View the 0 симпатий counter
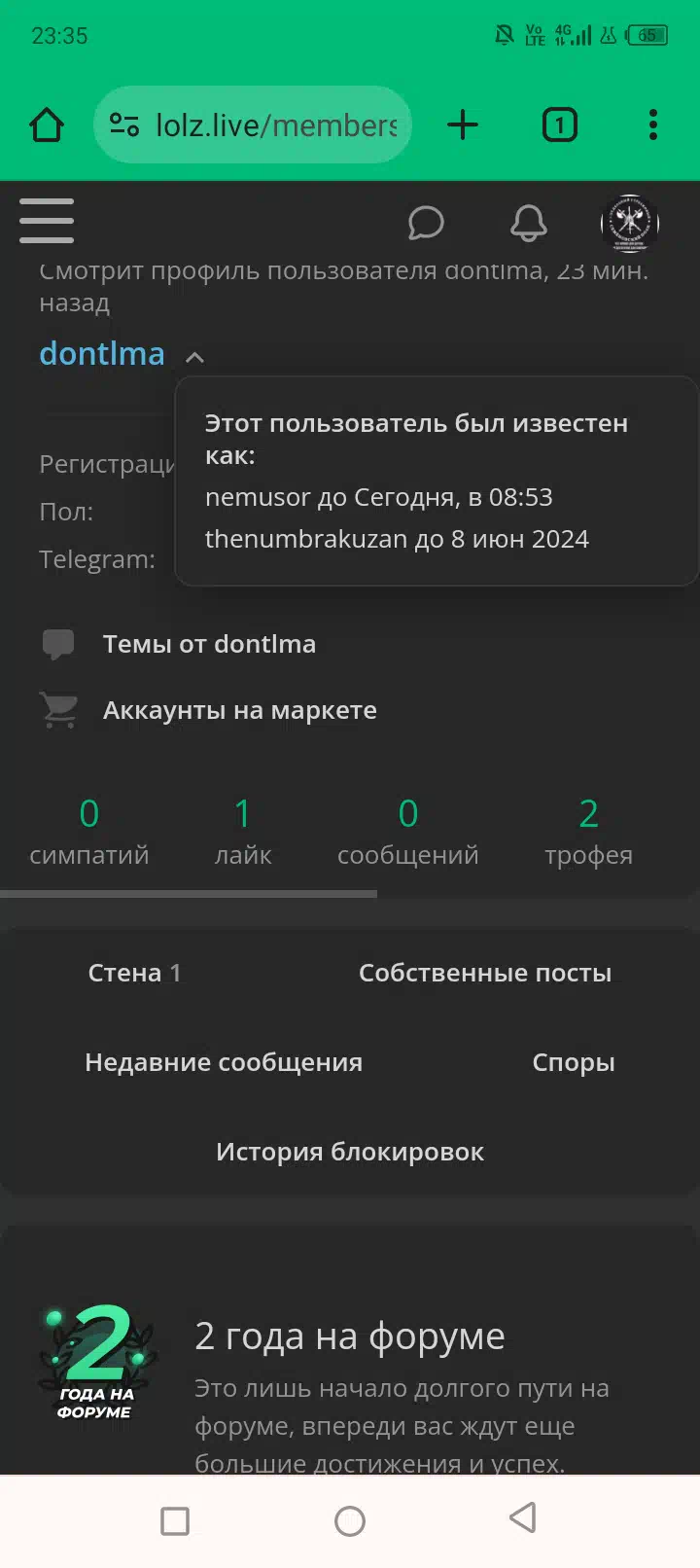The image size is (700, 1568). click(x=89, y=832)
